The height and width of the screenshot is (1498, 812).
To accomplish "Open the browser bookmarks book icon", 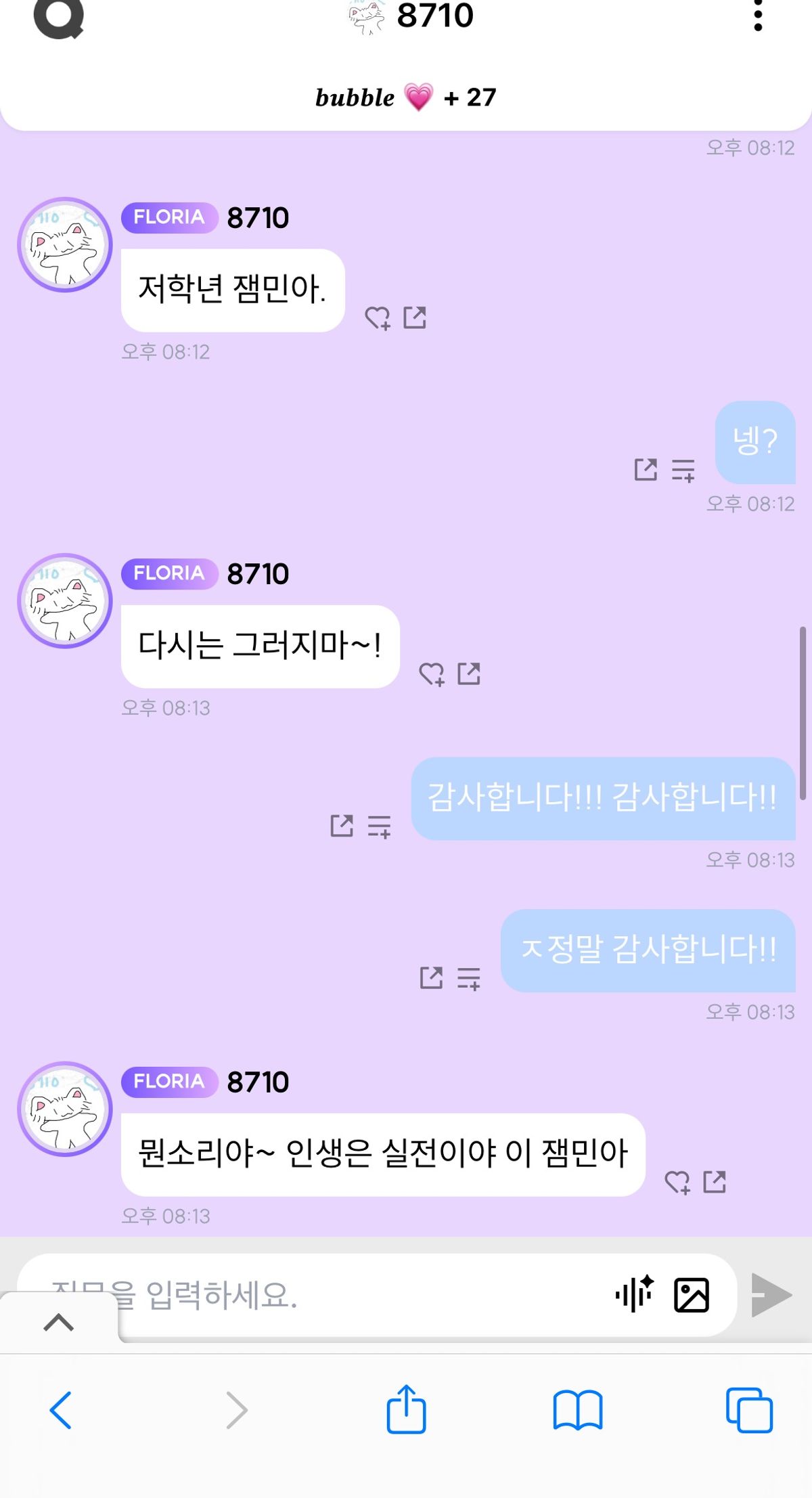I will [577, 1410].
